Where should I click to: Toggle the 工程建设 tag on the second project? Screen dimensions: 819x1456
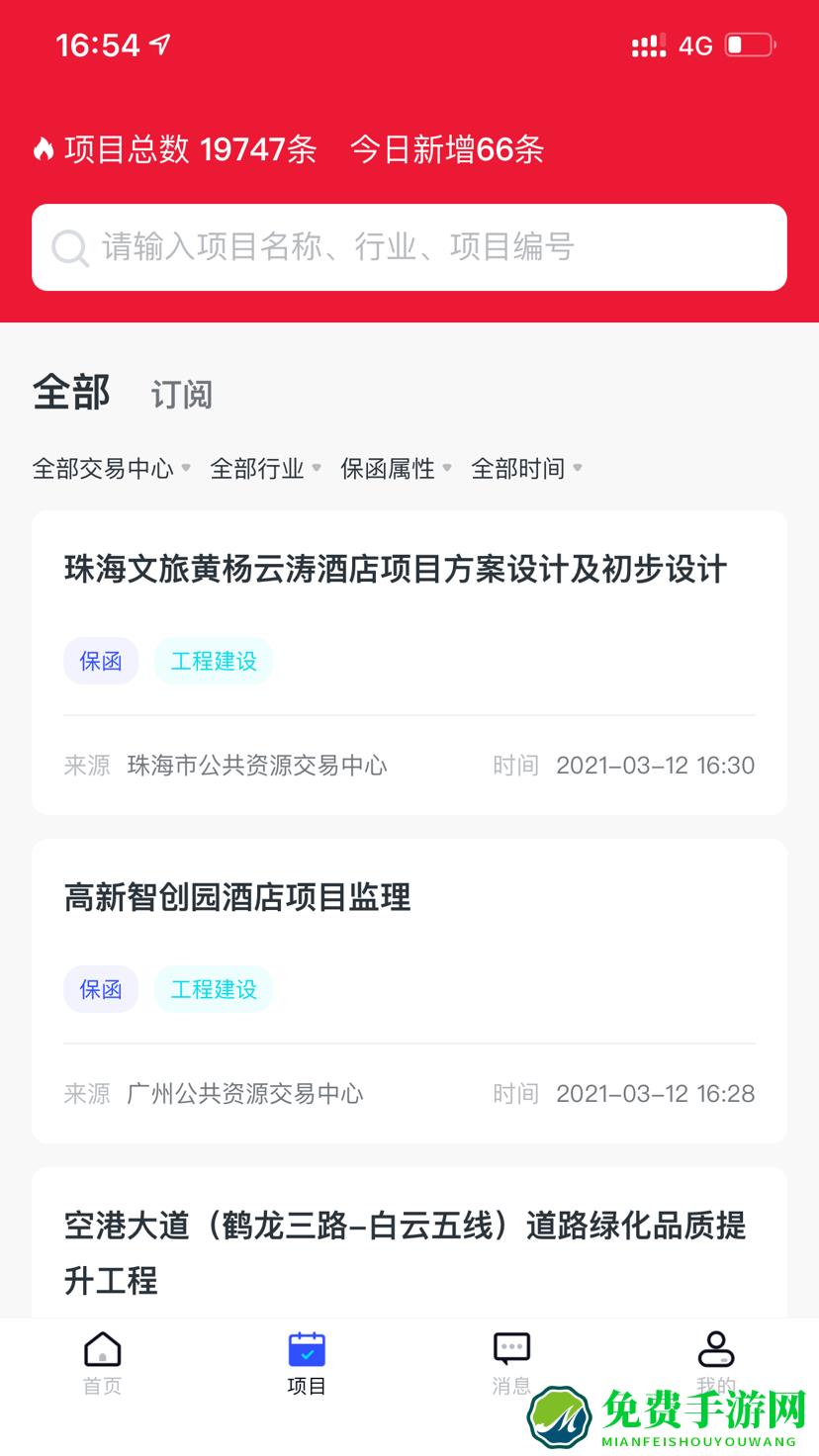[x=213, y=989]
